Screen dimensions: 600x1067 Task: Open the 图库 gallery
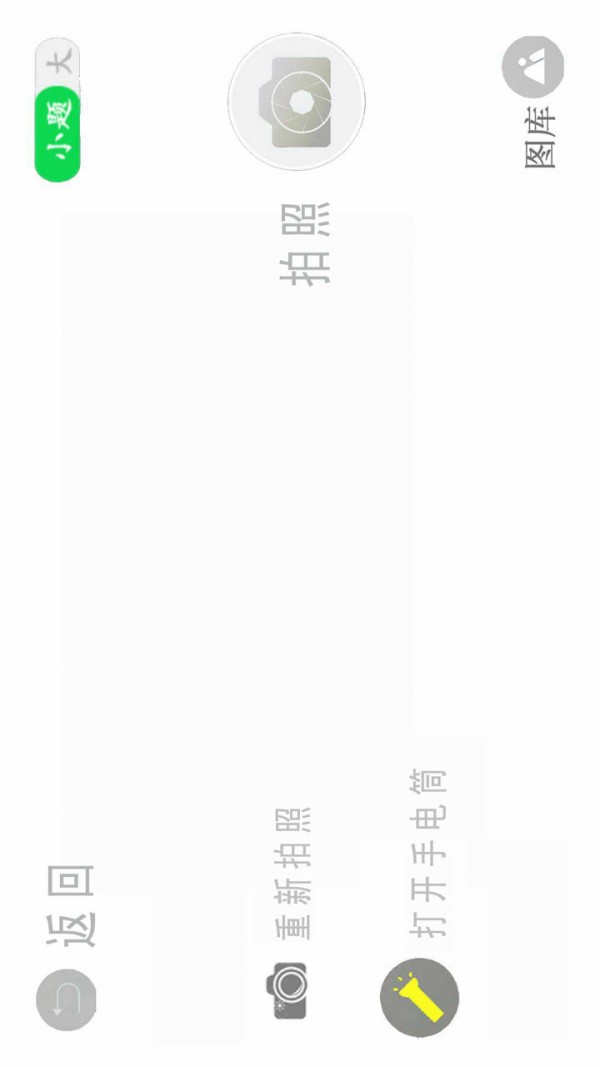click(533, 67)
